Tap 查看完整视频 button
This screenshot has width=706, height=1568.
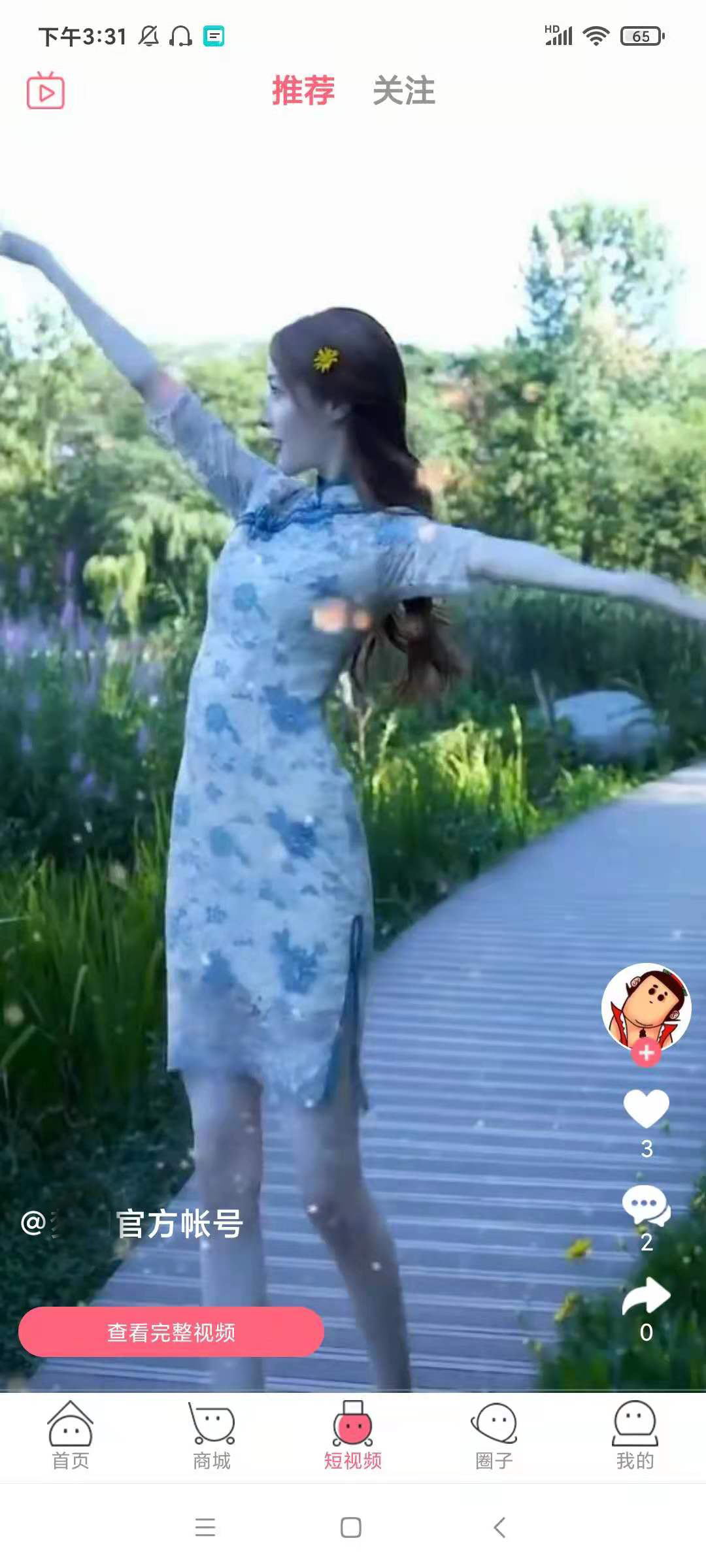(171, 1332)
